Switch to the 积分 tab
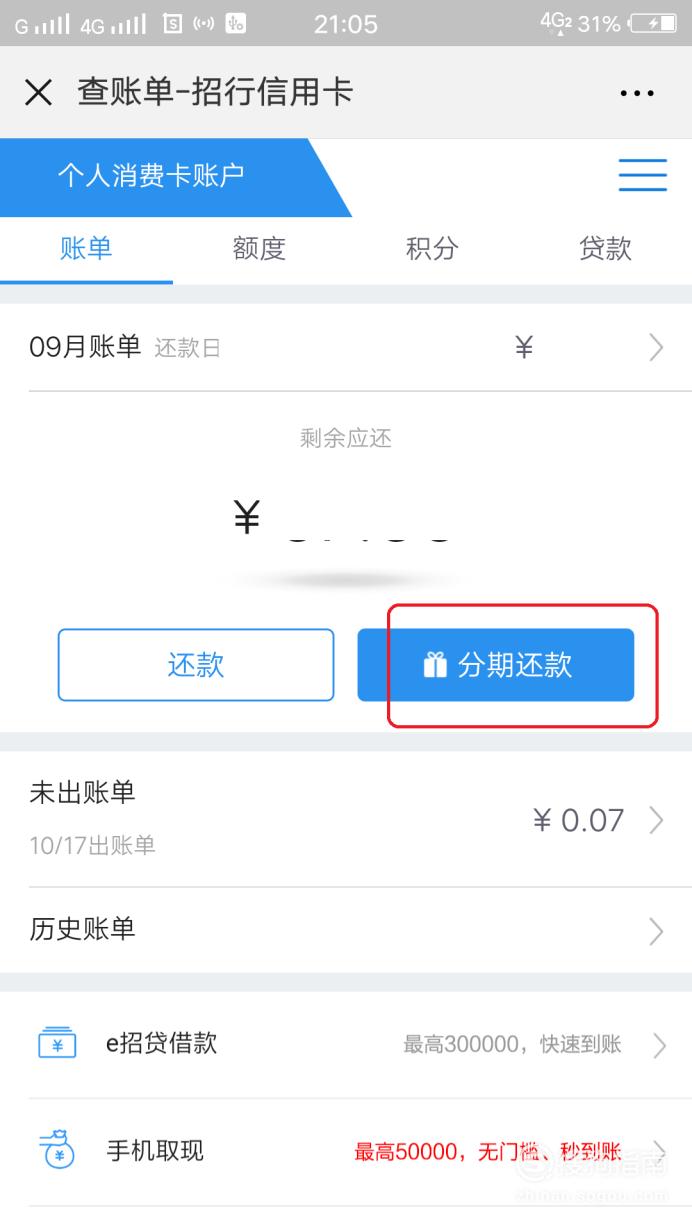 pos(432,249)
